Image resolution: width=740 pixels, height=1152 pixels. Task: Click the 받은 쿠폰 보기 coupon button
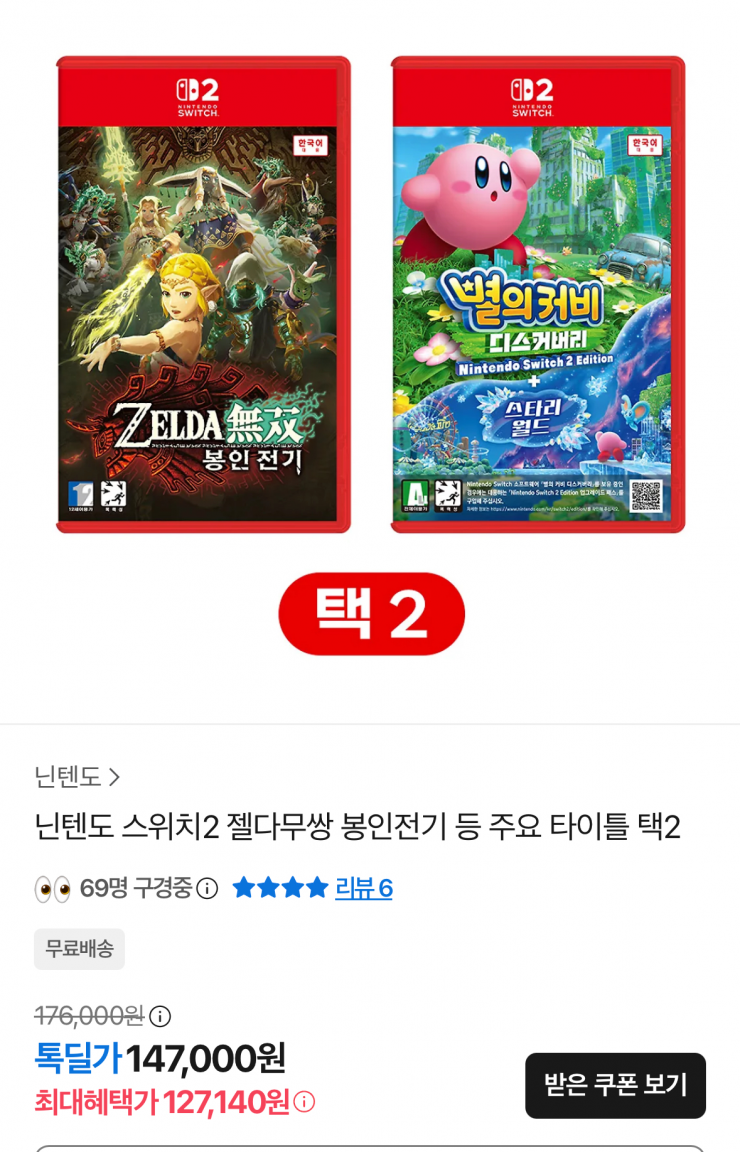coord(615,1085)
